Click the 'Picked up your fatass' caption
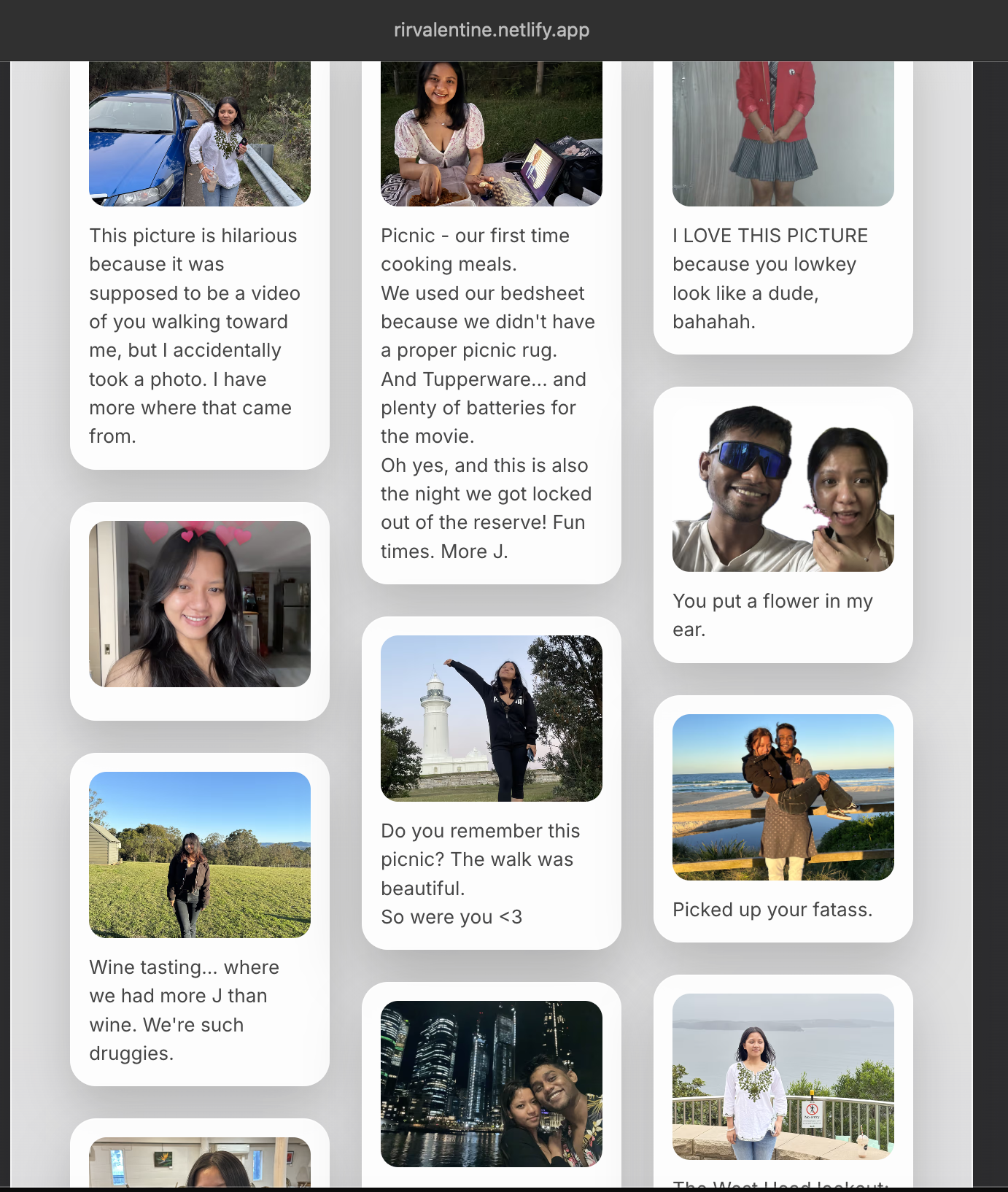This screenshot has width=1008, height=1192. click(x=772, y=910)
